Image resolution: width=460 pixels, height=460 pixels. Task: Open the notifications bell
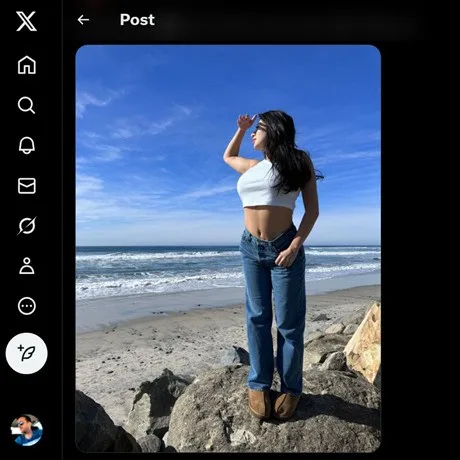click(x=27, y=145)
